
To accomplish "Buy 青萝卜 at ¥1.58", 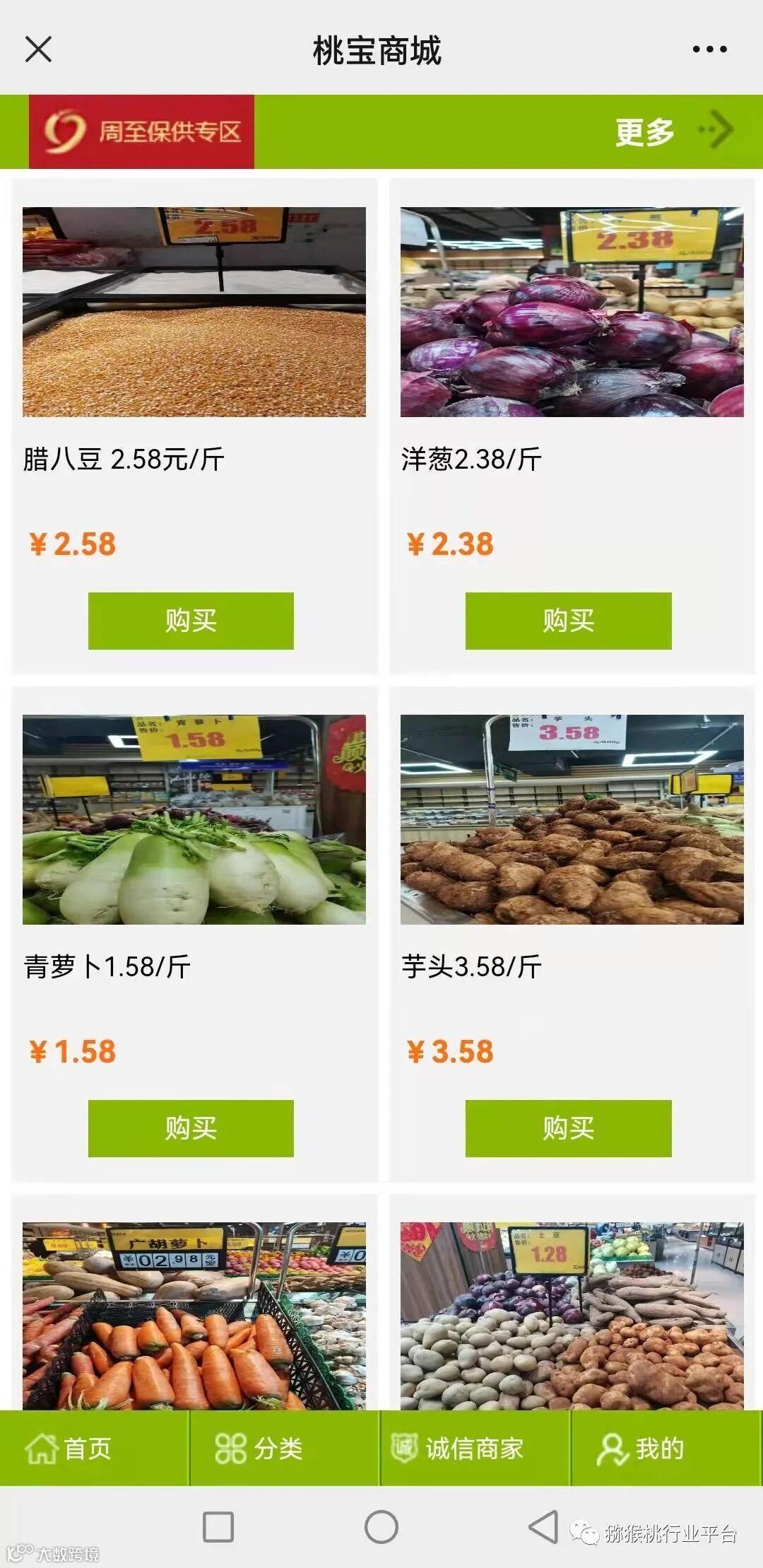I will (x=191, y=1128).
